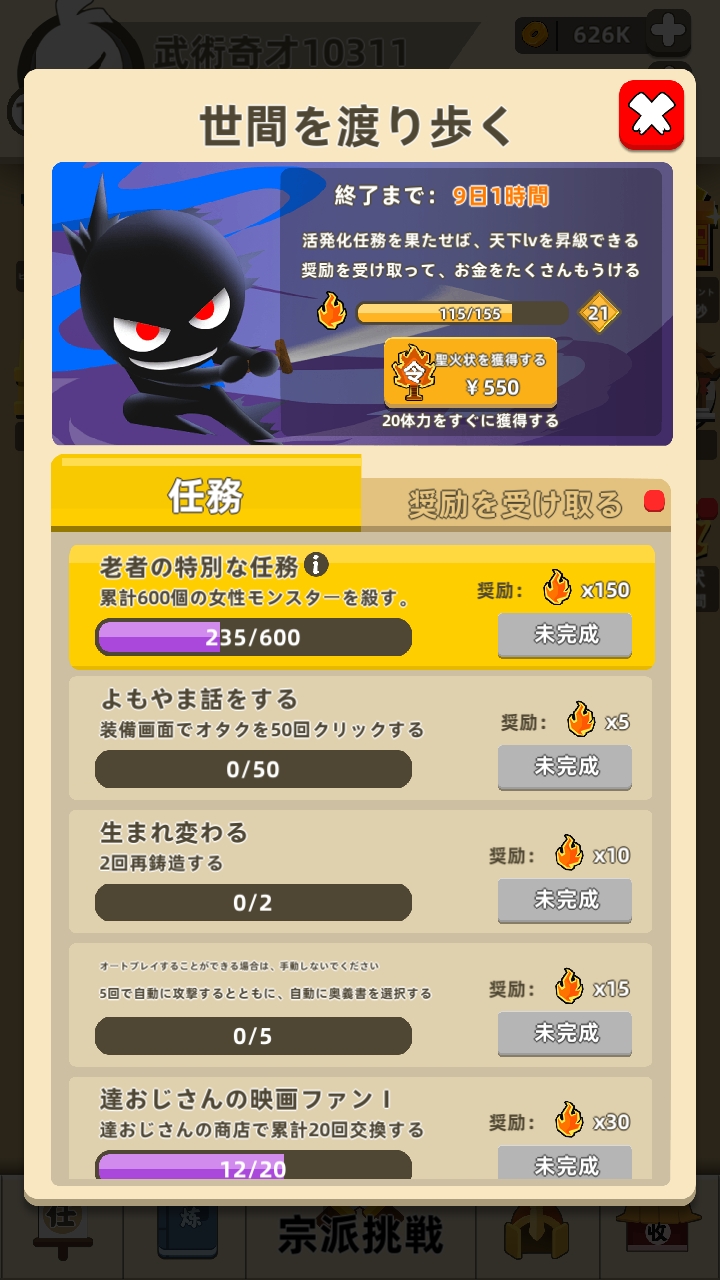Buy 聖火状 for ¥550
720x1280 pixels.
(x=470, y=373)
